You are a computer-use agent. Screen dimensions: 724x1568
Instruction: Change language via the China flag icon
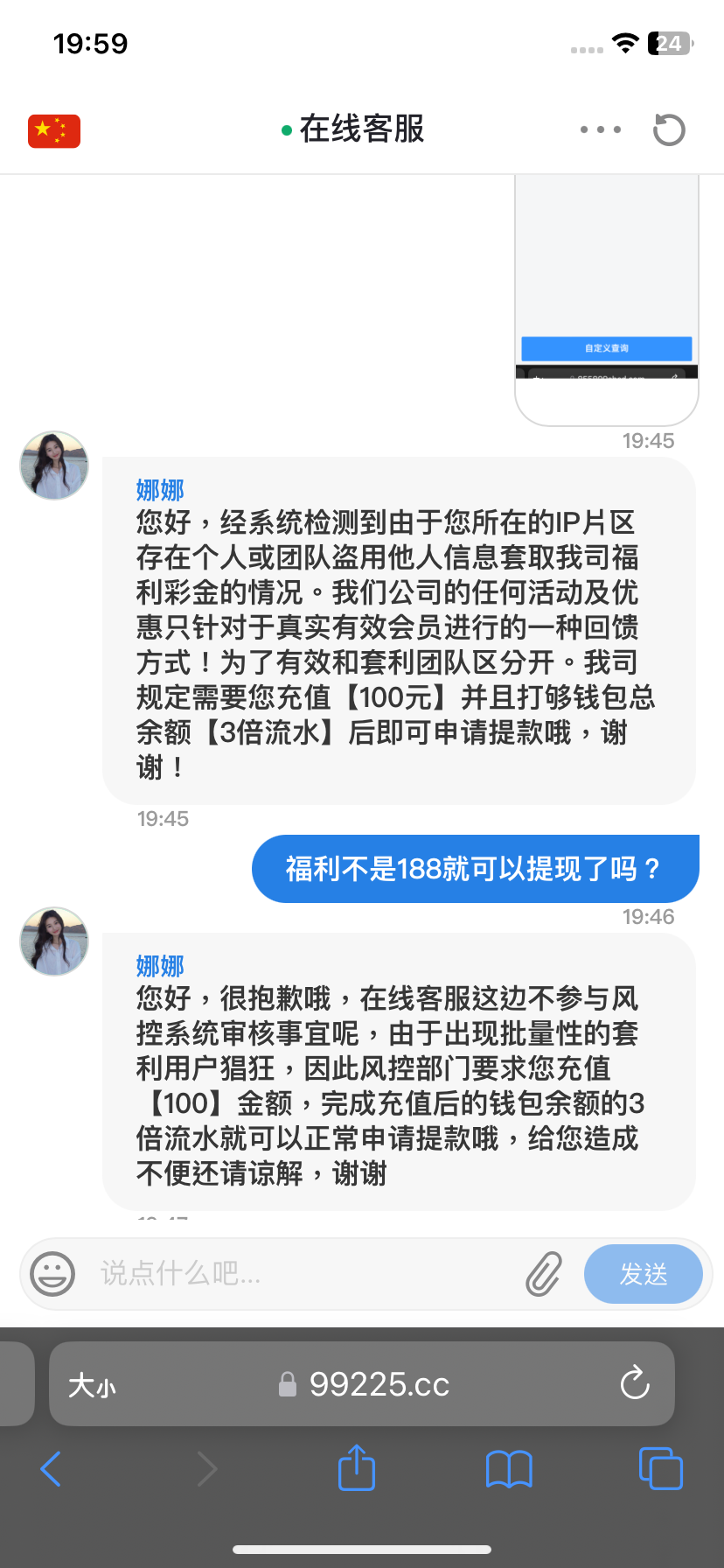click(54, 131)
